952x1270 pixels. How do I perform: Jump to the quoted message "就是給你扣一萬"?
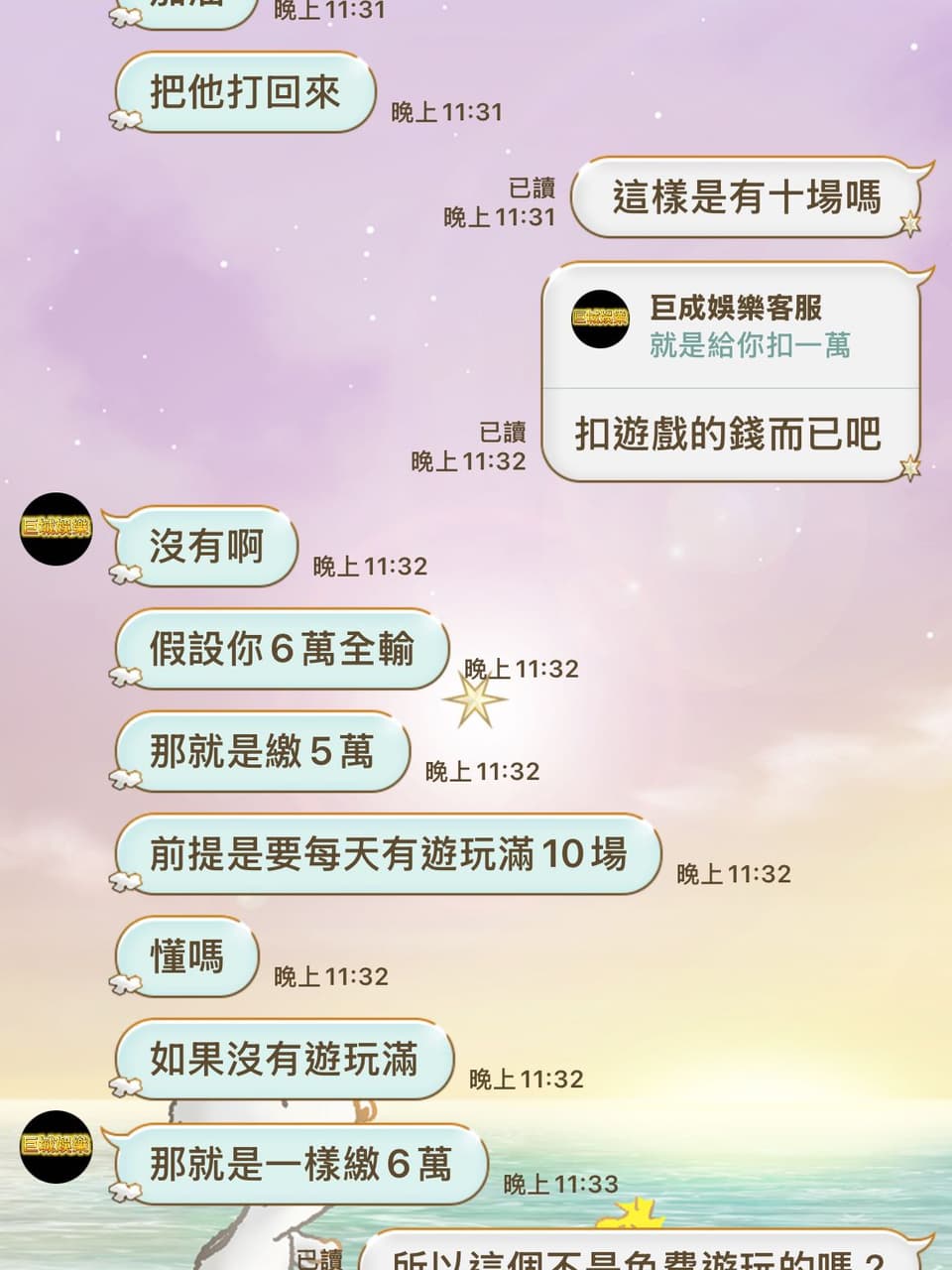732,325
